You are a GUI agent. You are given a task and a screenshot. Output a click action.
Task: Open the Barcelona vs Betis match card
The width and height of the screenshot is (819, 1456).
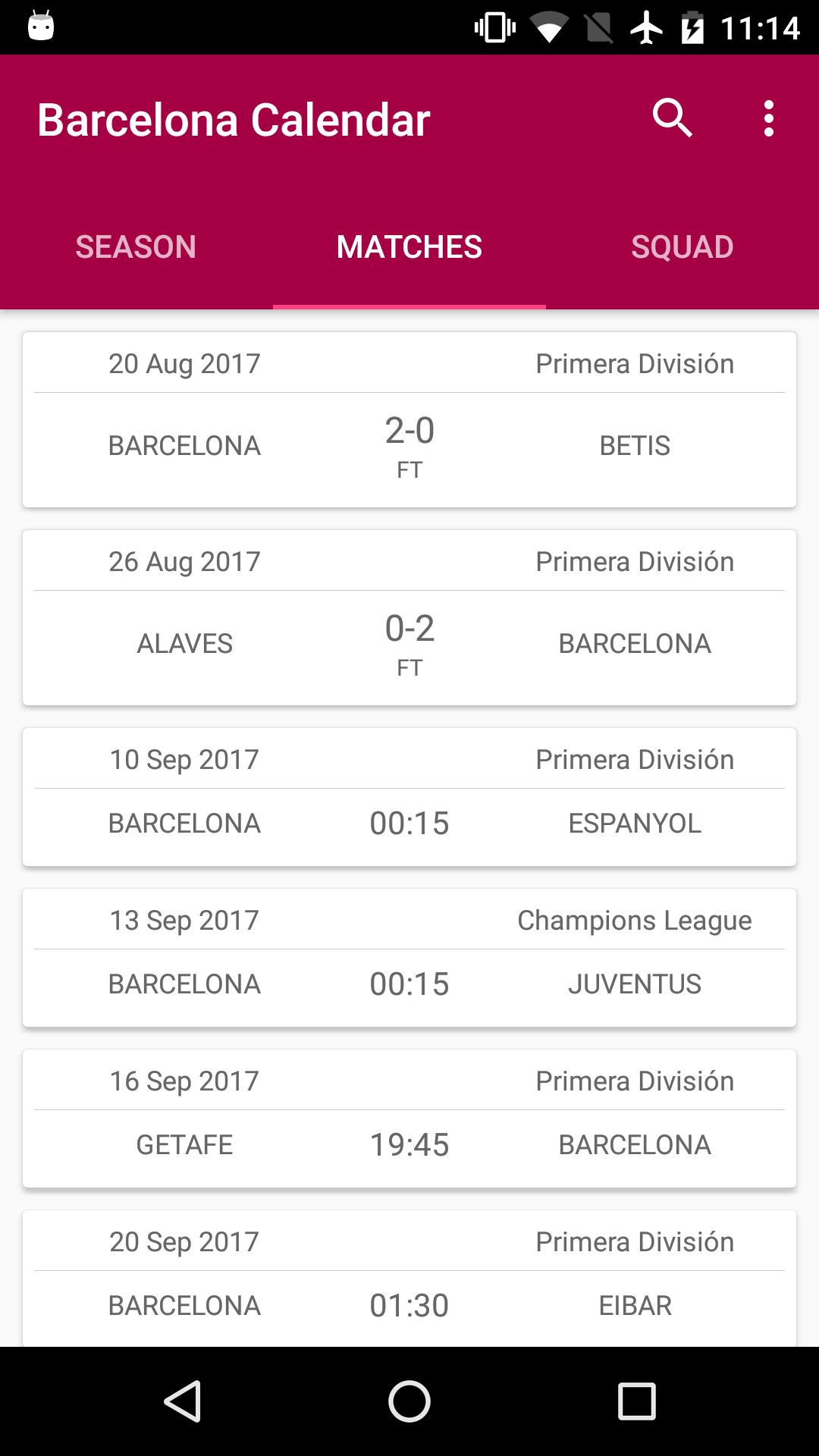click(x=409, y=417)
